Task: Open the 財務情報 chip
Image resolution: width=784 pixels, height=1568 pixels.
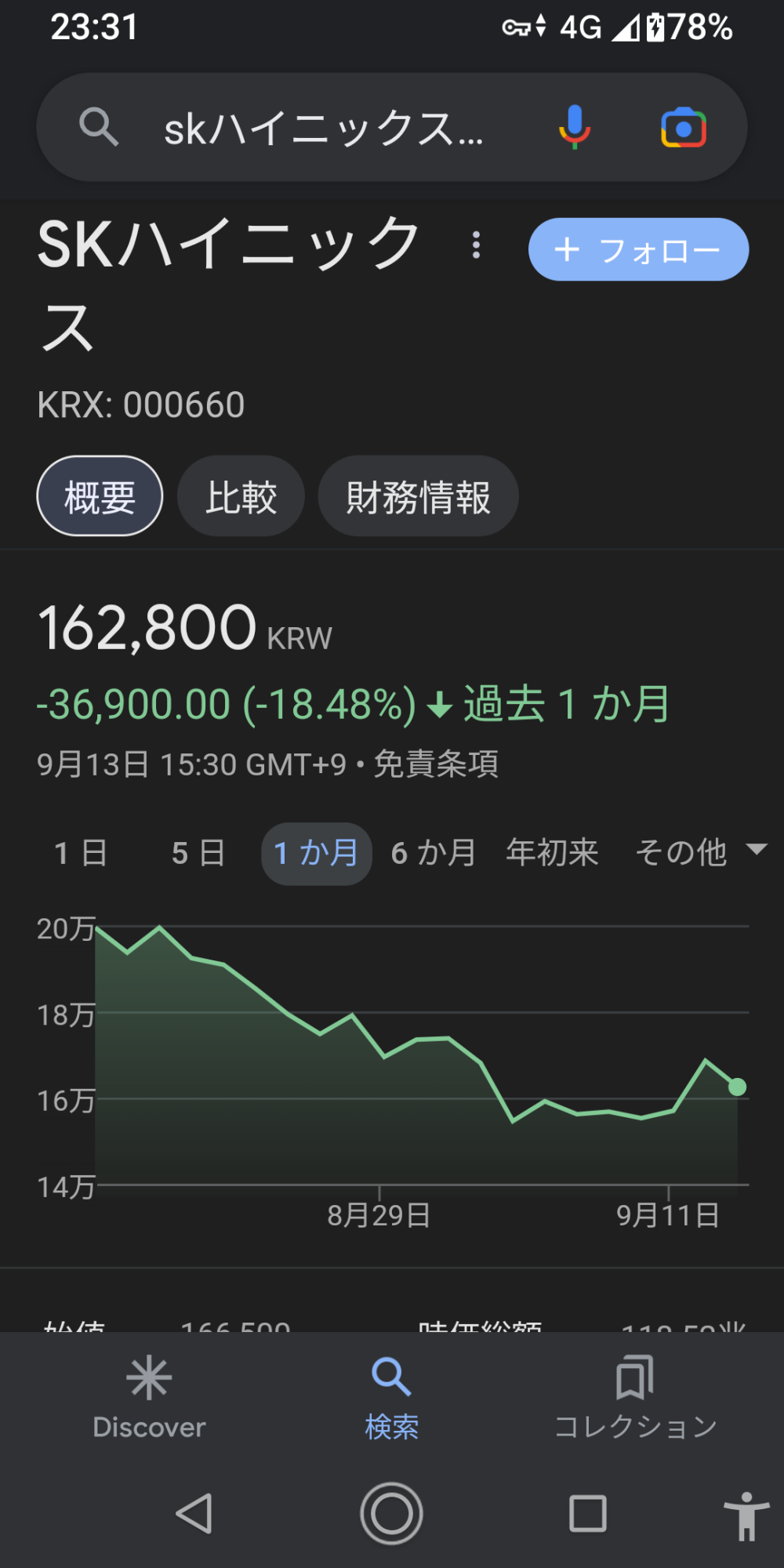Action: tap(418, 496)
